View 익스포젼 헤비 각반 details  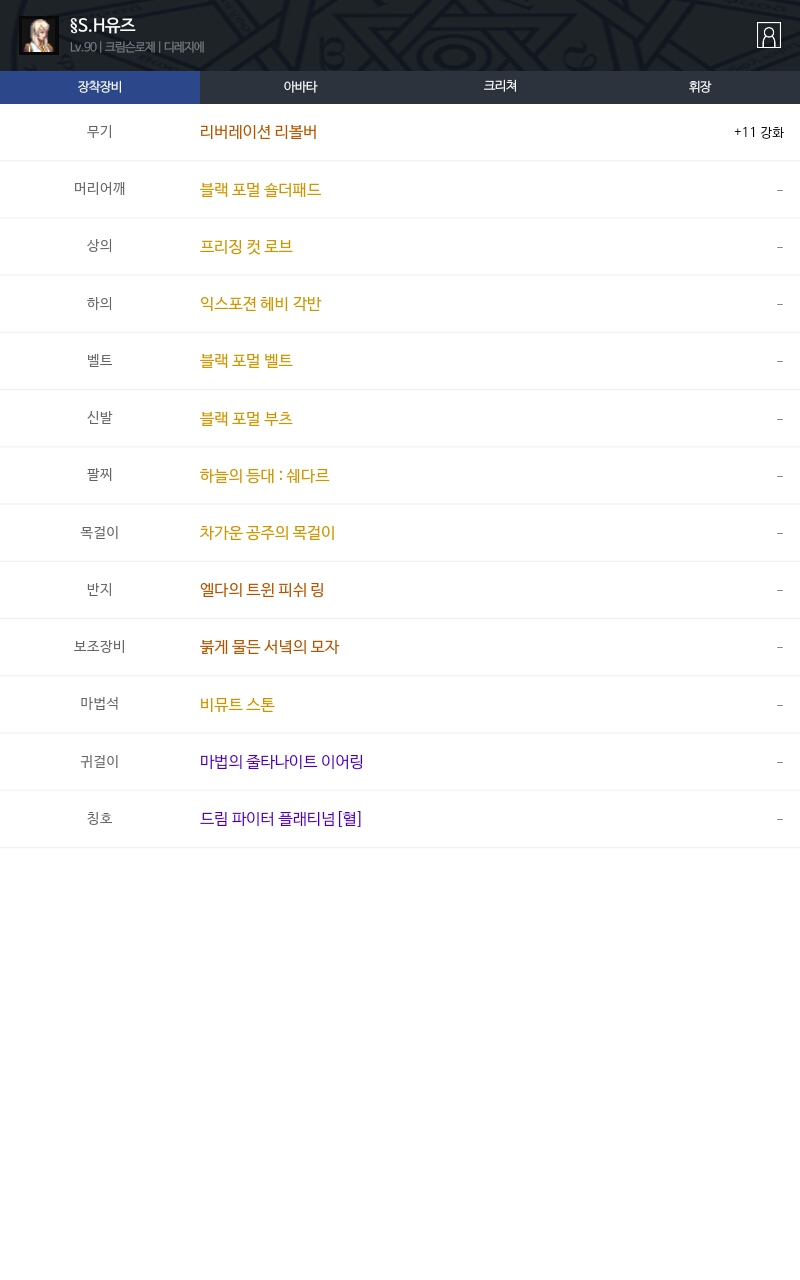pos(260,303)
